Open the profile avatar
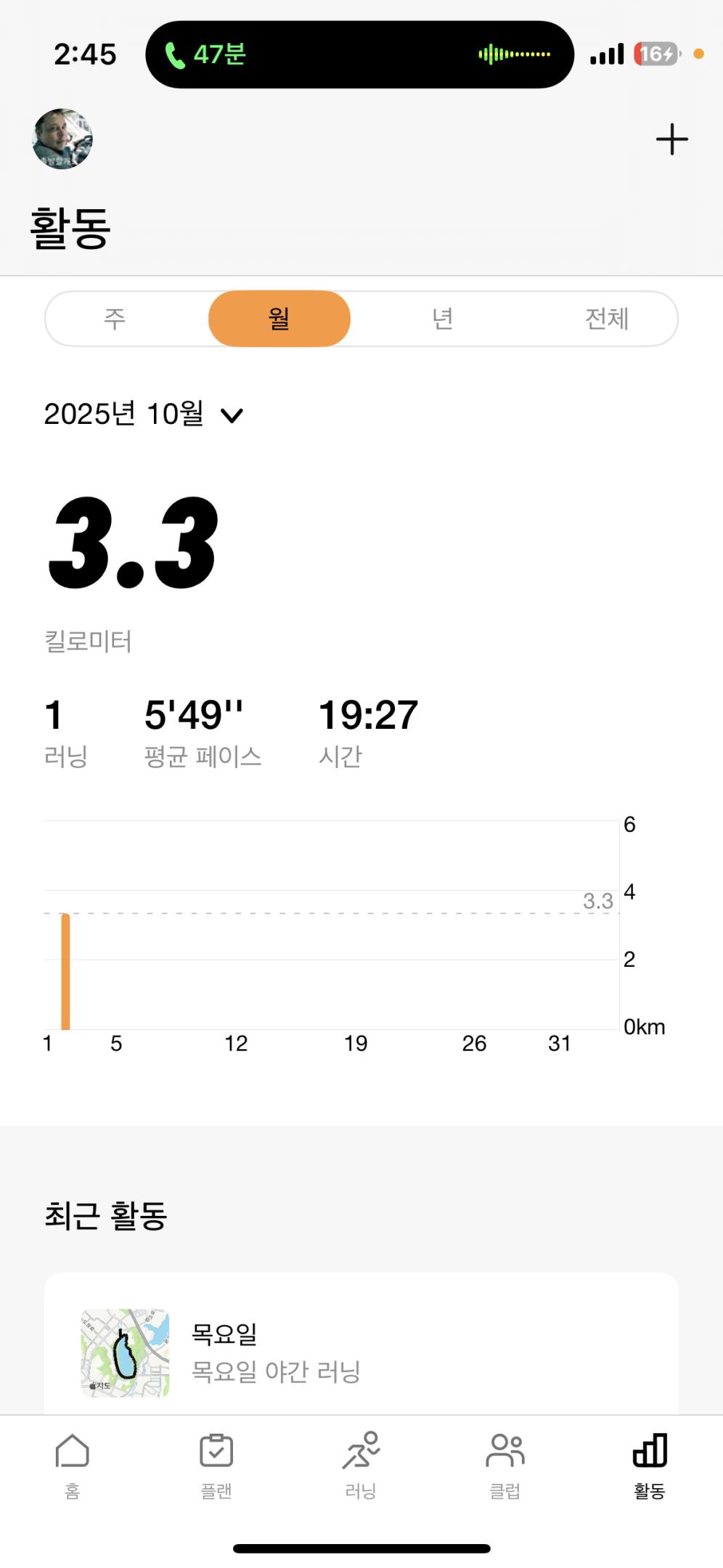This screenshot has height=1568, width=723. (x=62, y=139)
